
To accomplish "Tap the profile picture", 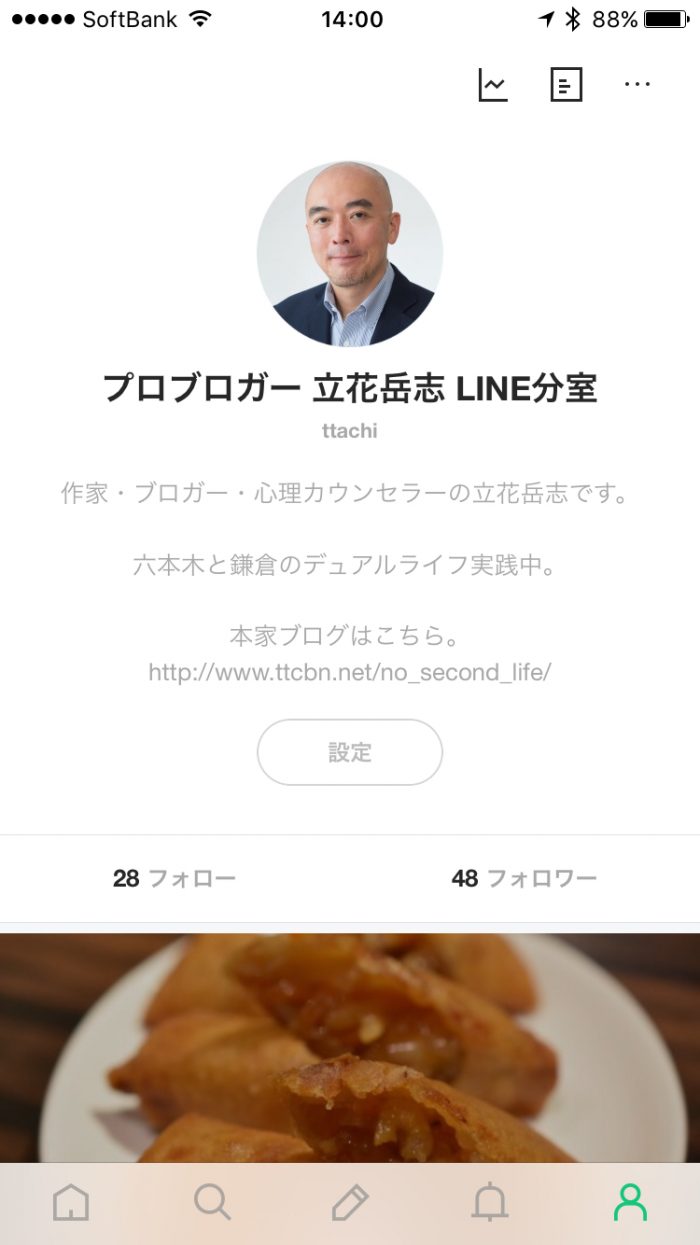I will pyautogui.click(x=350, y=254).
